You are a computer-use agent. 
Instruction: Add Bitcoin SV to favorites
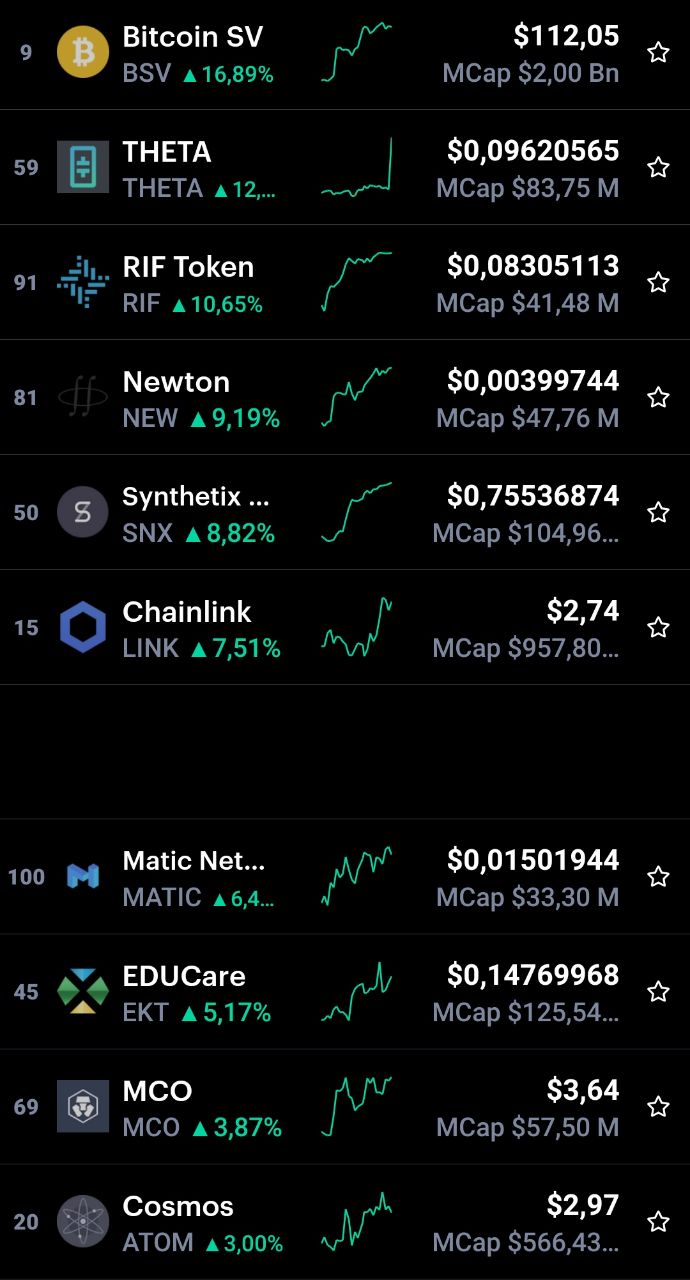coord(658,53)
